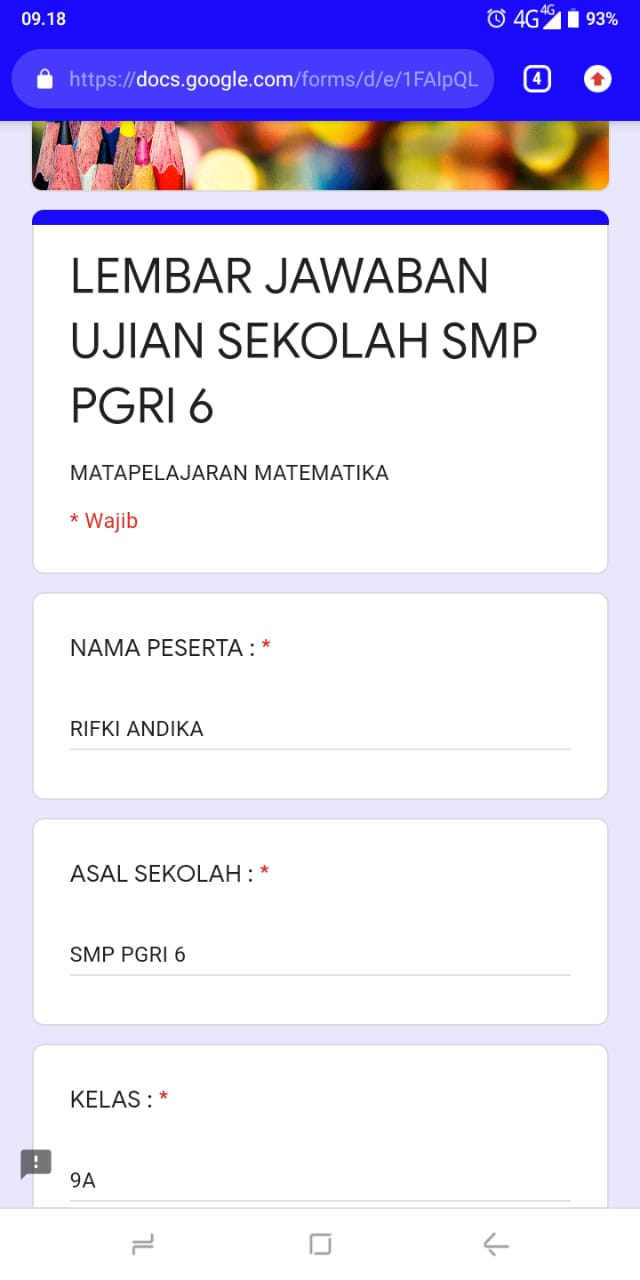640x1280 pixels.
Task: Open recent apps from navigation bar
Action: (142, 1244)
